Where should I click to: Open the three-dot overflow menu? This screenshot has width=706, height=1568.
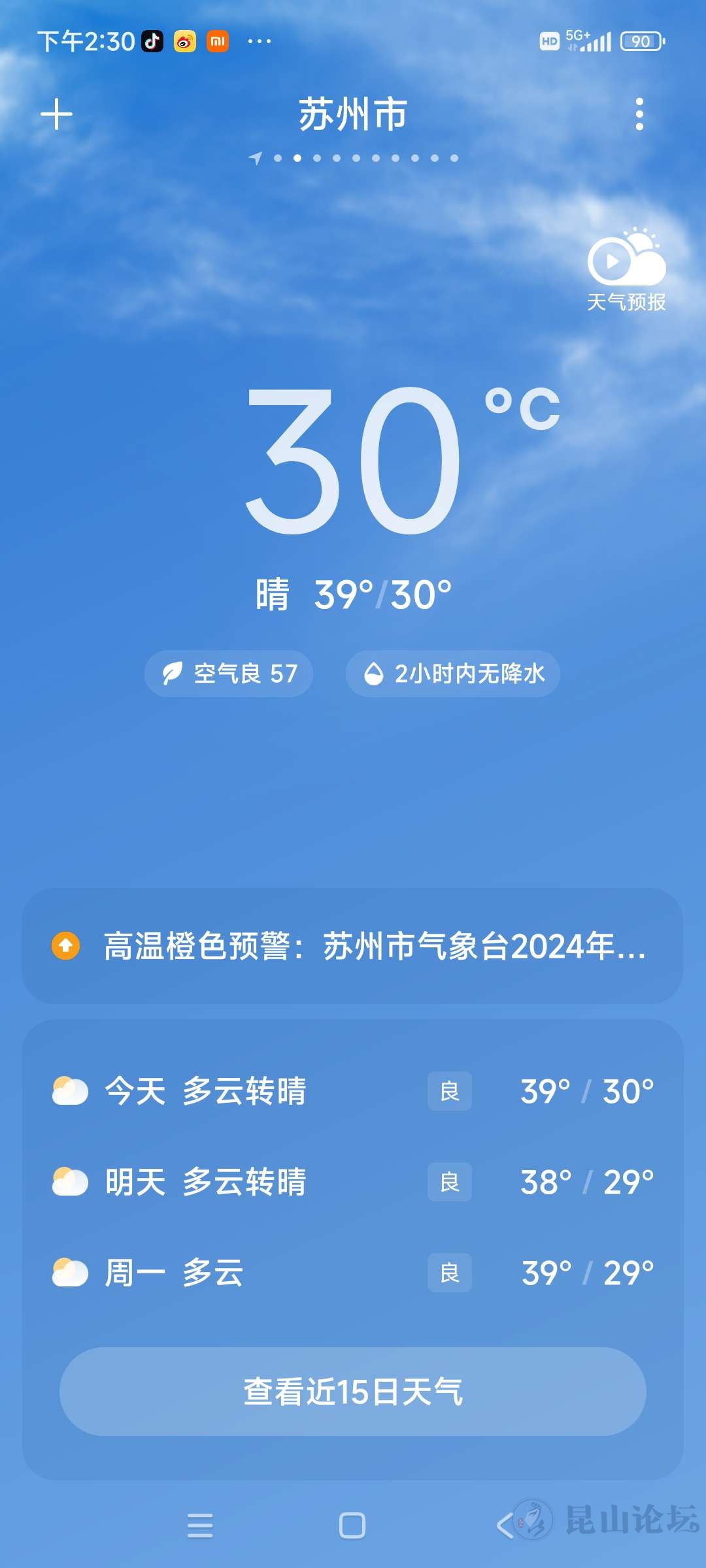coord(639,114)
